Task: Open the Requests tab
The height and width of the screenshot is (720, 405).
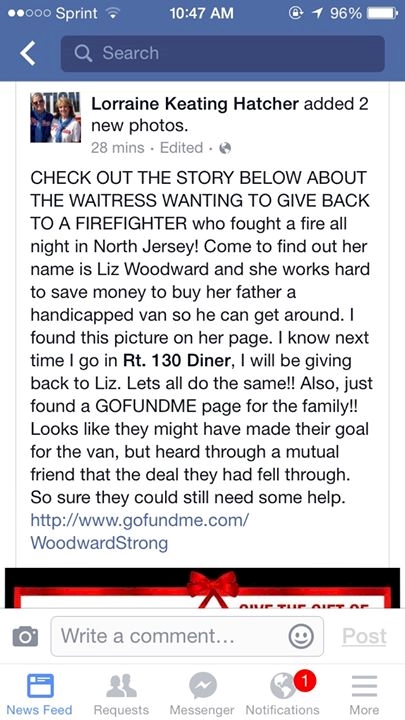Action: 121,694
